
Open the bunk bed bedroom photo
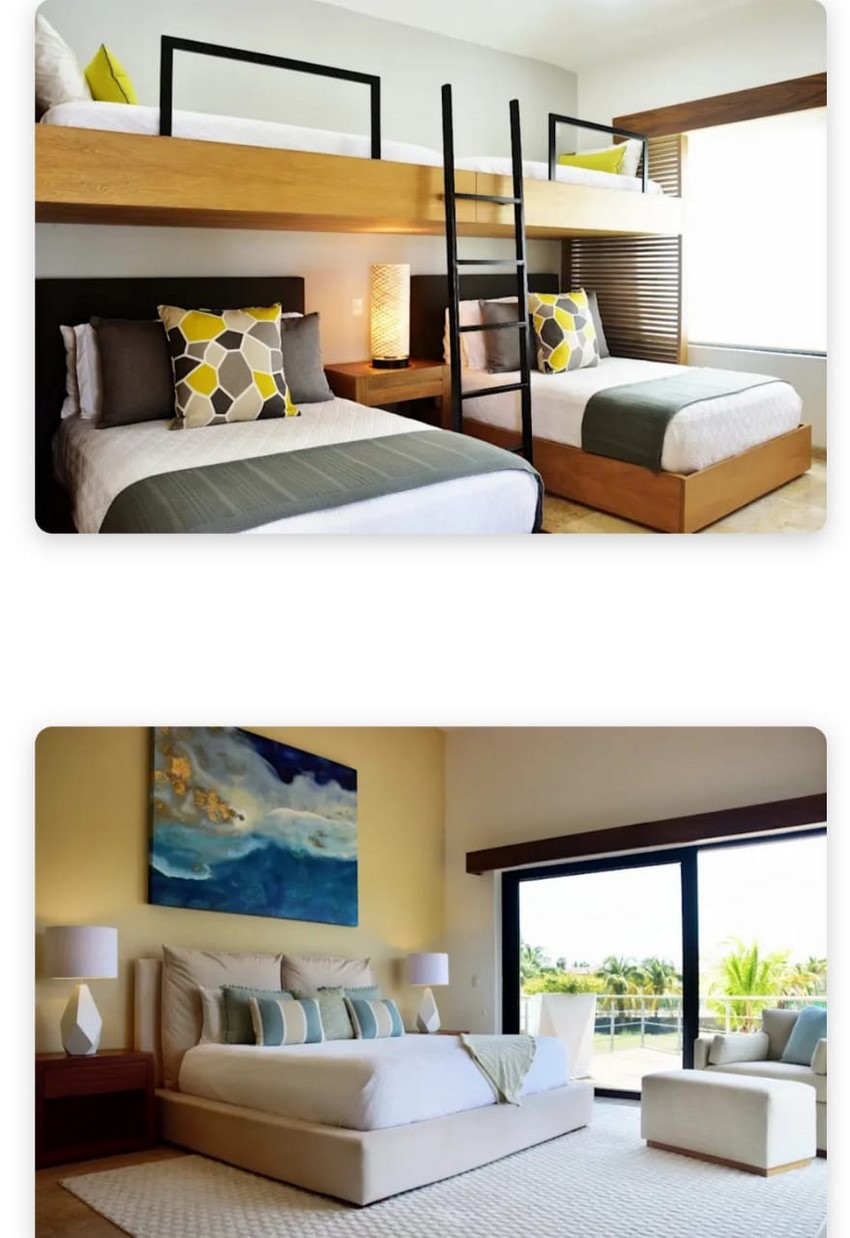coord(430,266)
